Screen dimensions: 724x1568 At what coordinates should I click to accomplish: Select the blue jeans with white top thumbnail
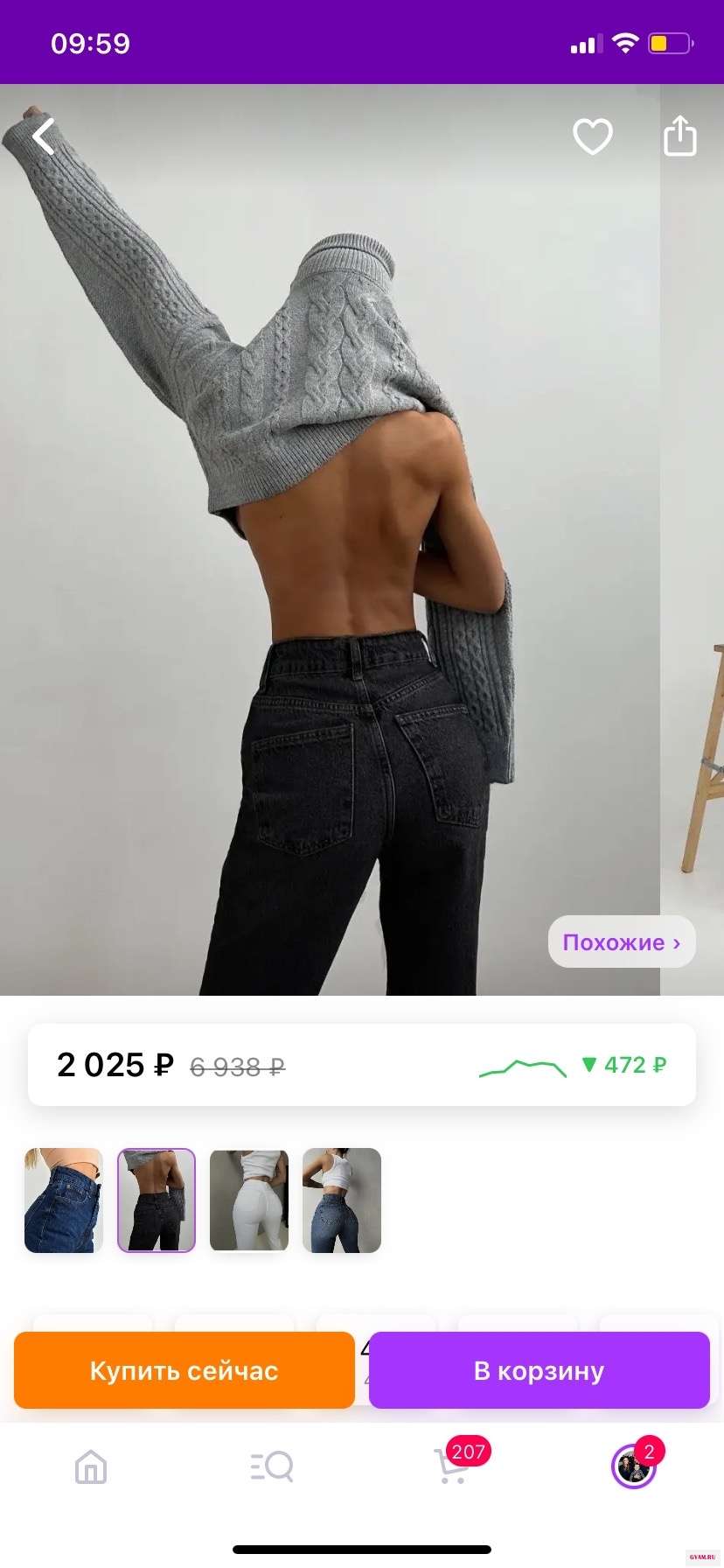[x=342, y=1200]
